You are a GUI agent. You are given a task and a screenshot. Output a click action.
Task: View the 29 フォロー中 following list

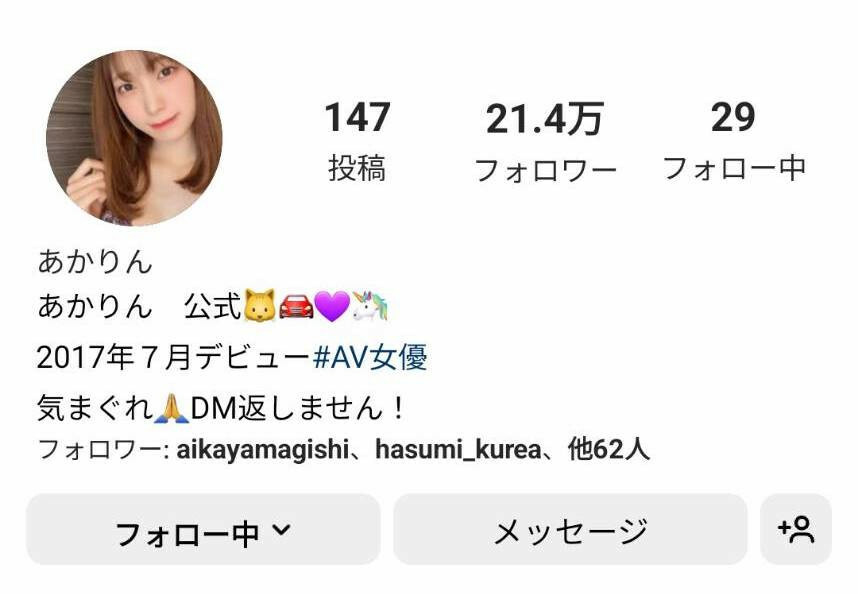734,141
